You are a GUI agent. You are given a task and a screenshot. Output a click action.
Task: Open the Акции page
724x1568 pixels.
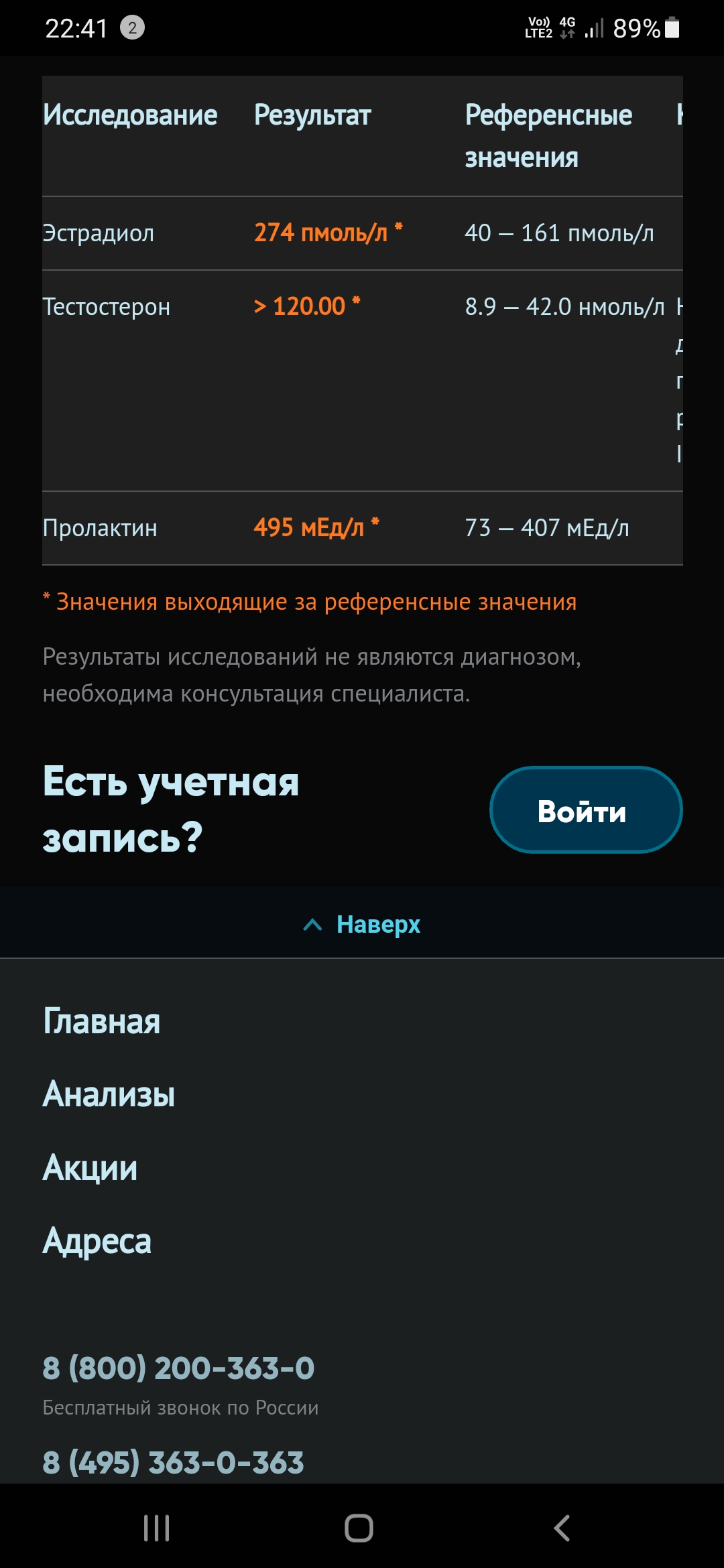point(90,1167)
